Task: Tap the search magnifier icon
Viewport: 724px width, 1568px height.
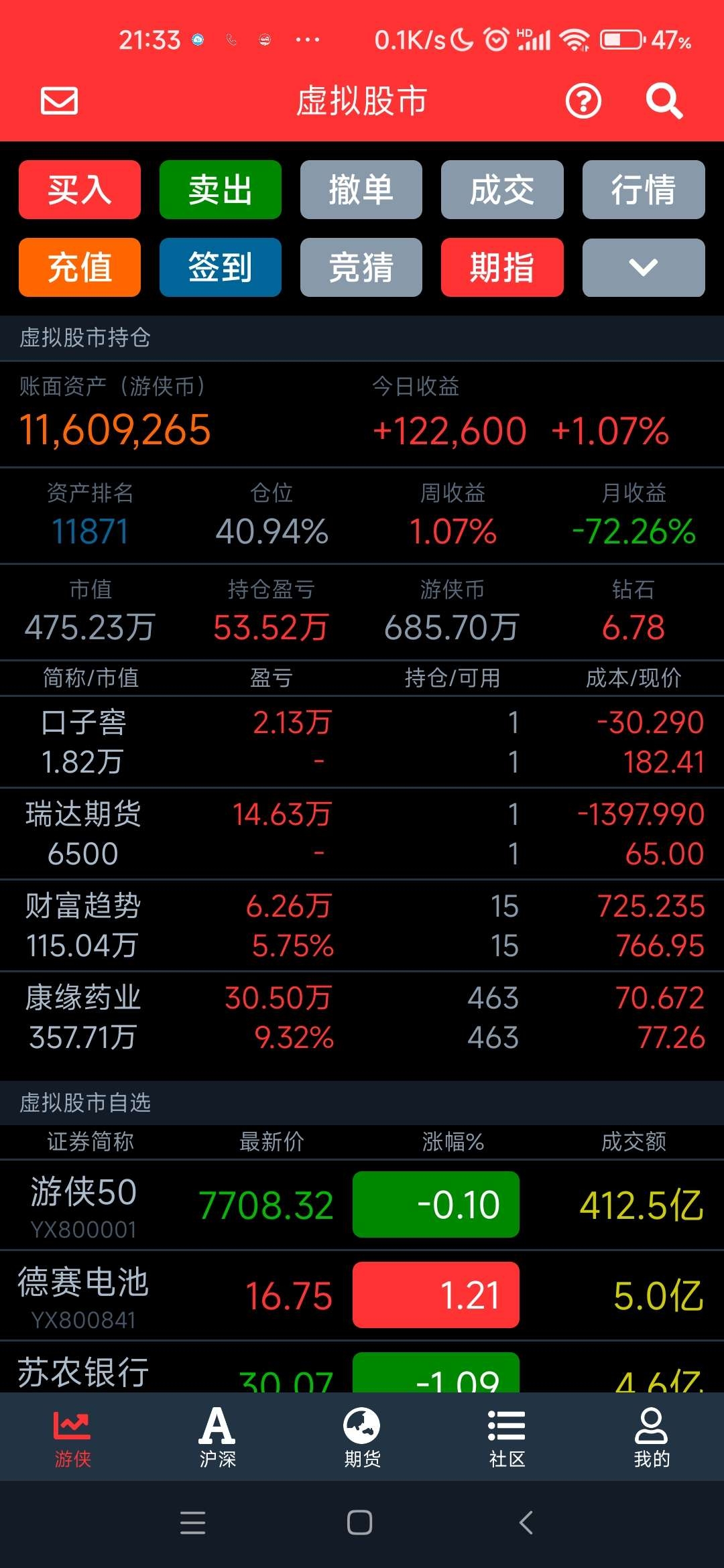Action: [664, 101]
